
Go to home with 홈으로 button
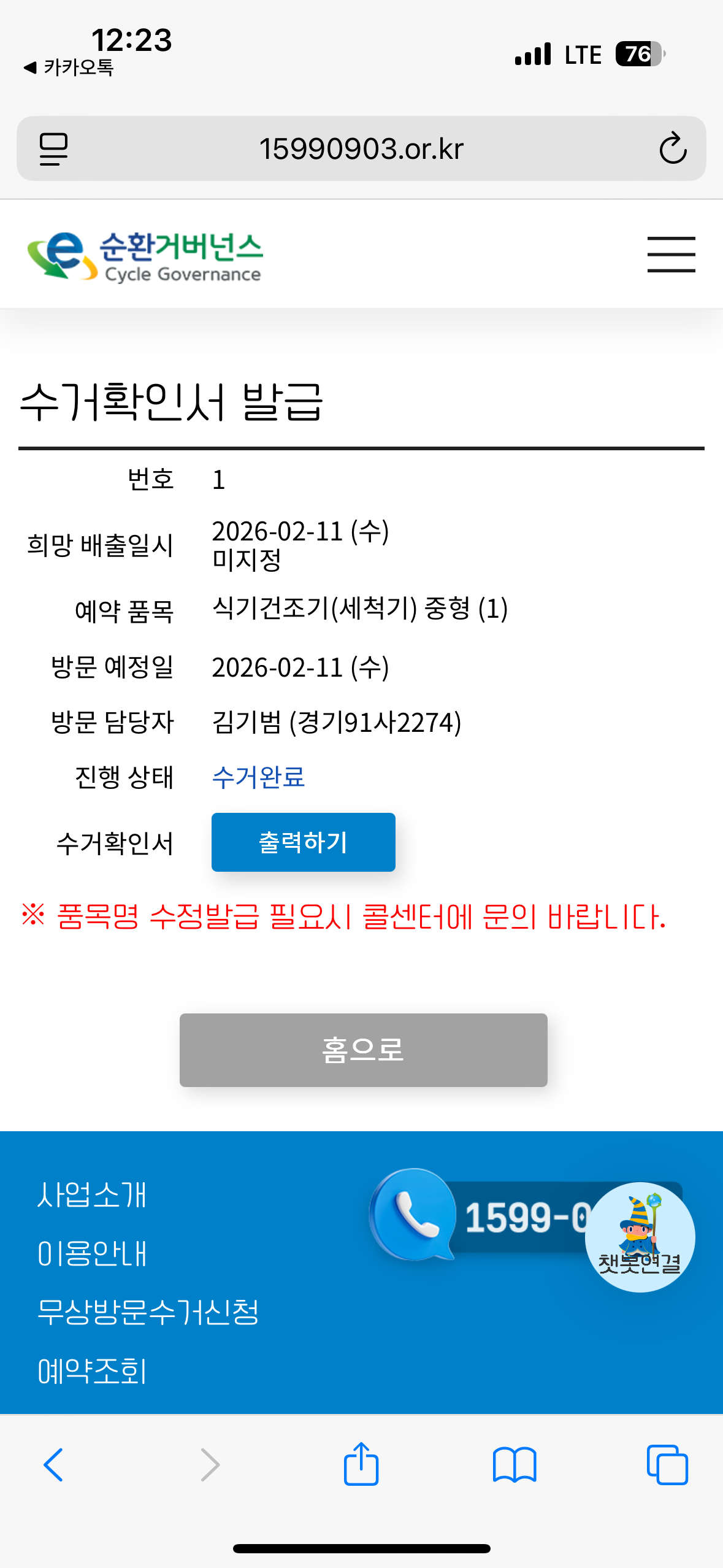pos(363,1050)
